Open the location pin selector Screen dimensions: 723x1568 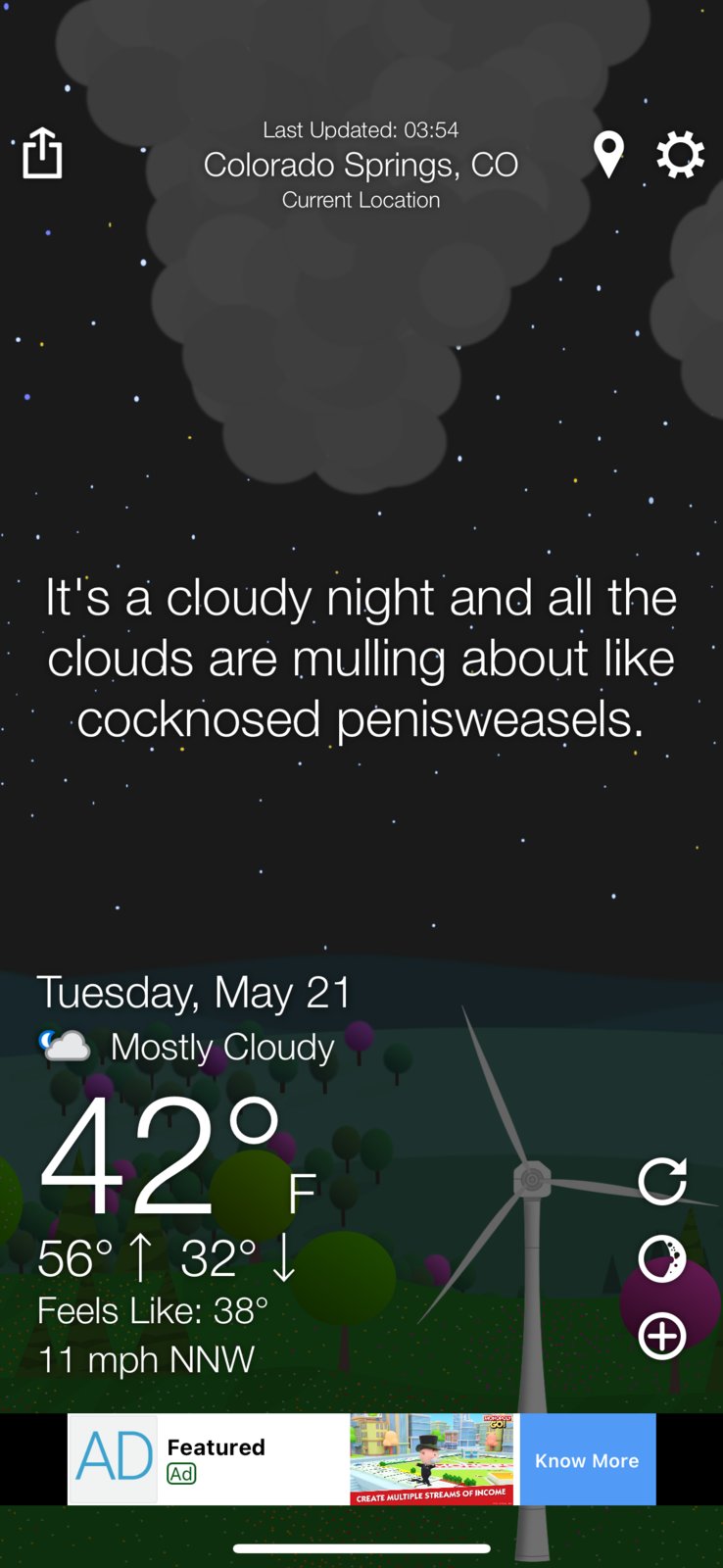point(608,155)
